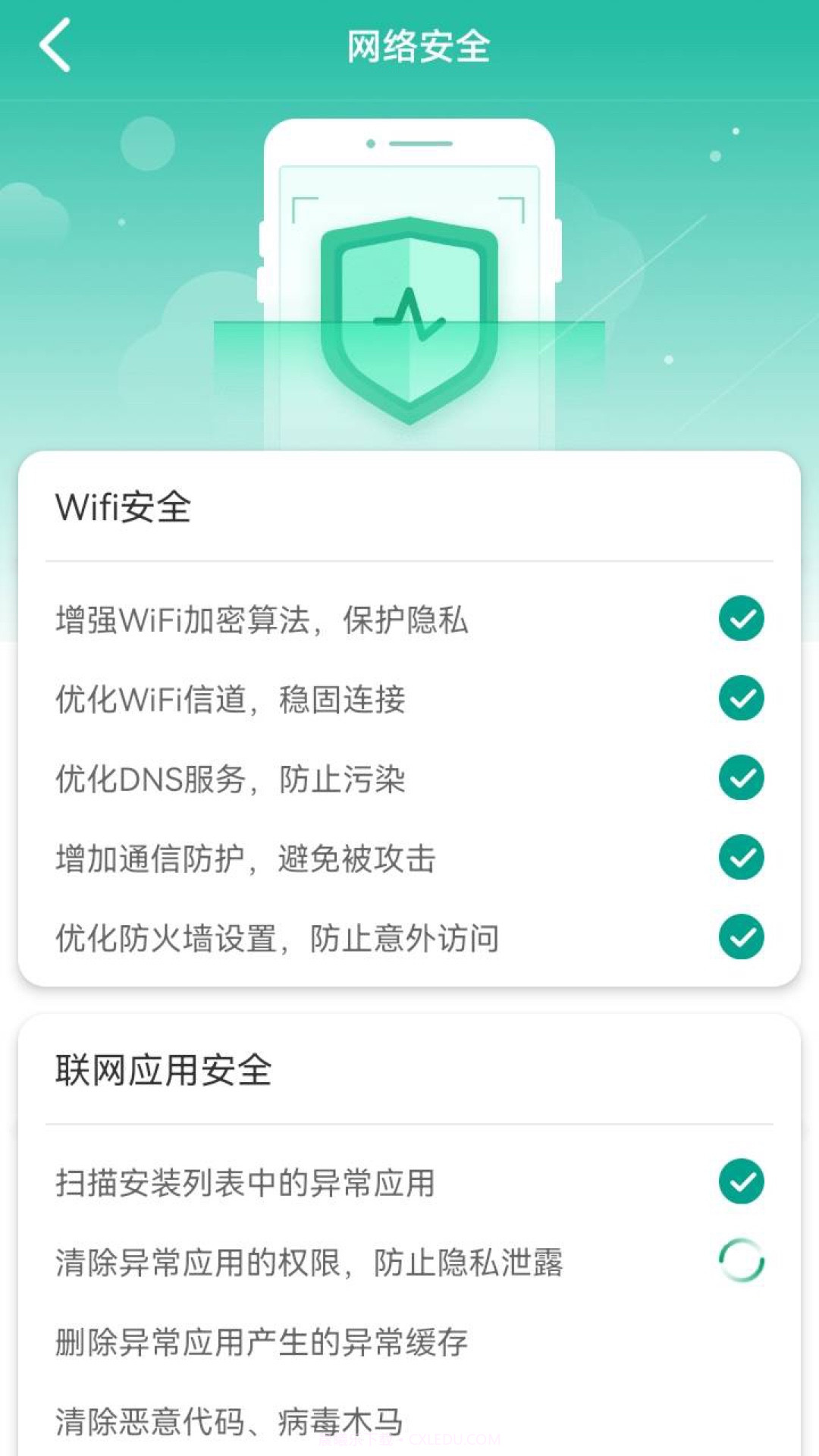The height and width of the screenshot is (1456, 819).
Task: Go back from the 网络安全 screen
Action: 55,45
